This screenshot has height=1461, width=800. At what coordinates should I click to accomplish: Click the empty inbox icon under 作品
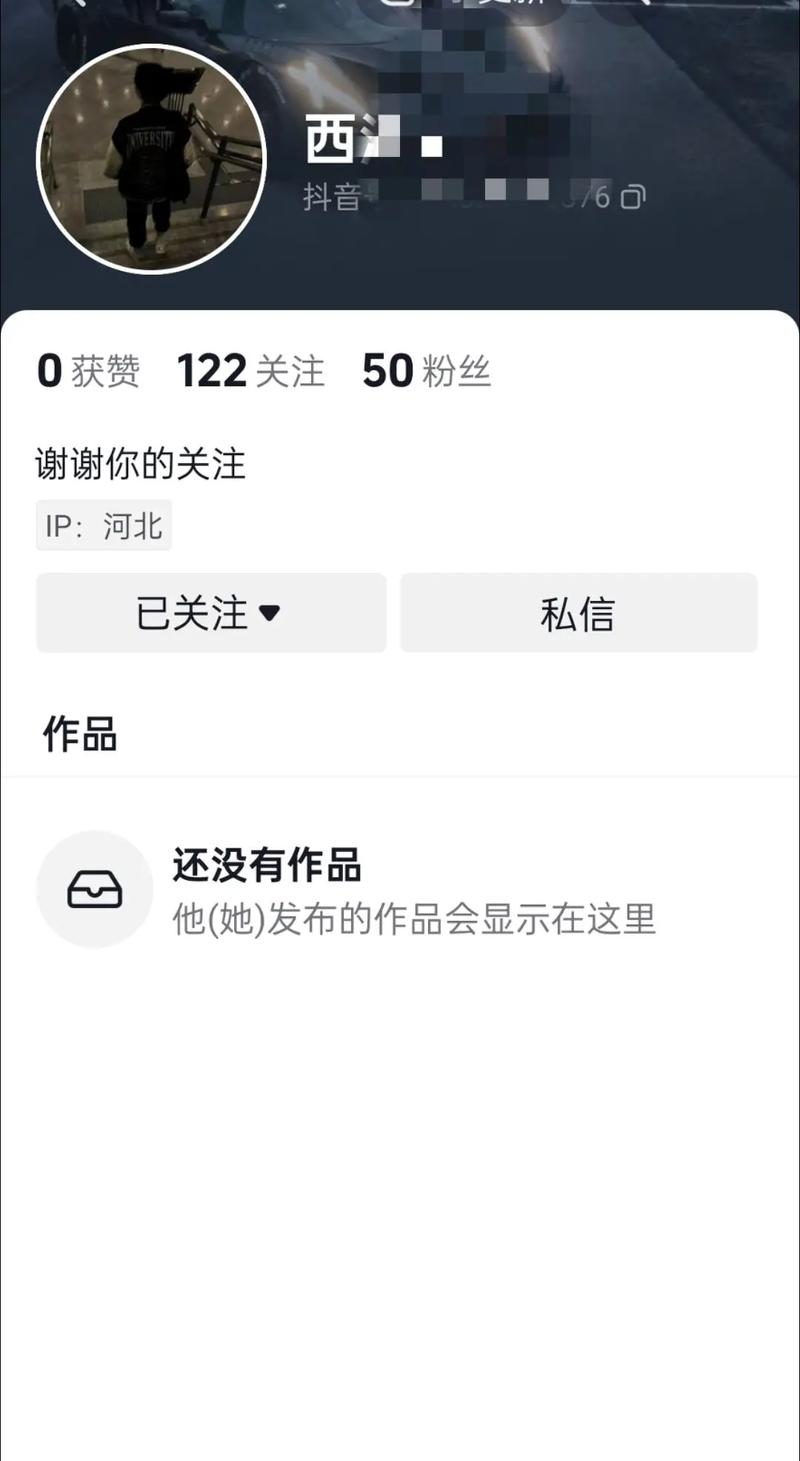[95, 888]
